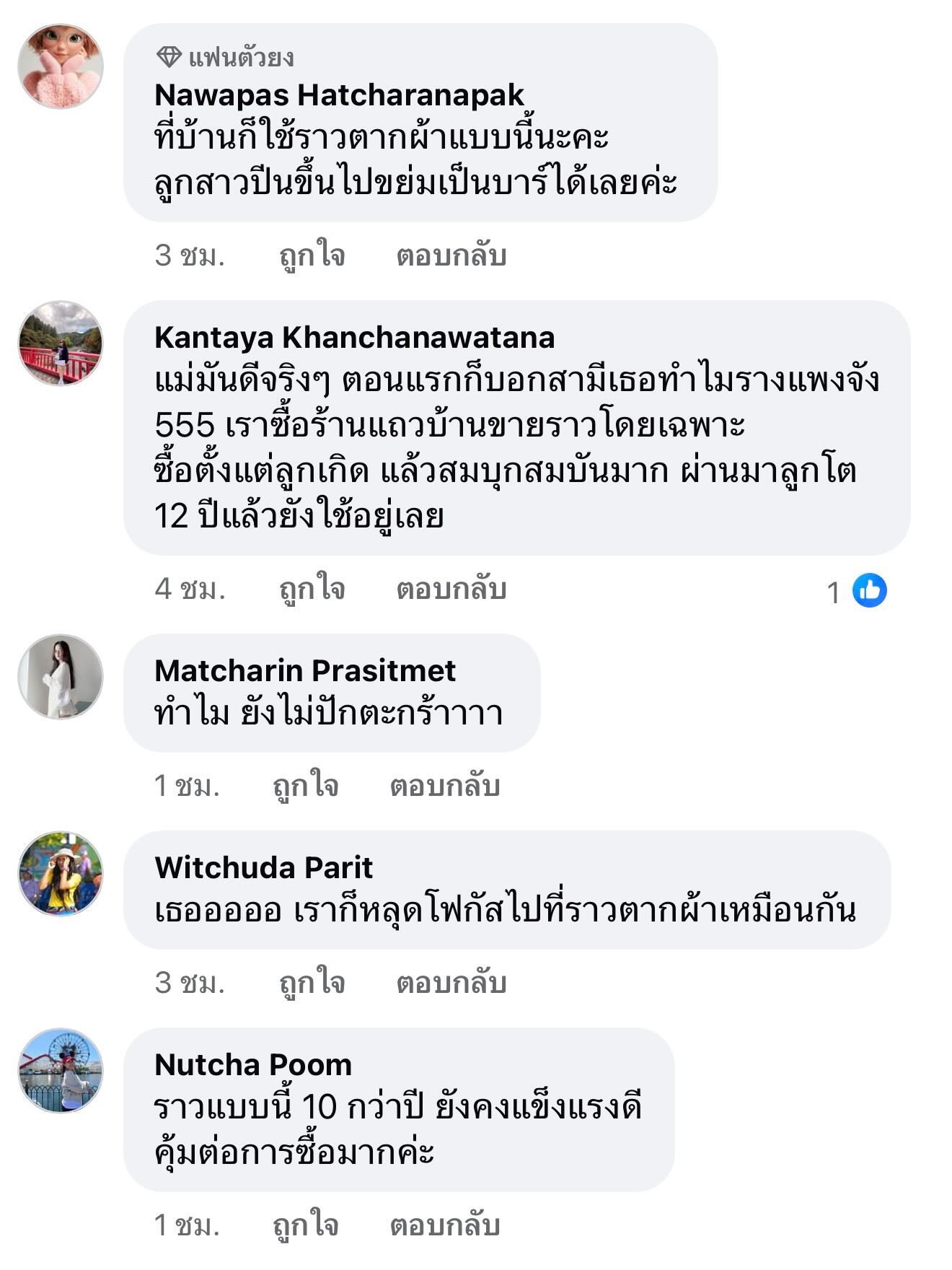Open Witchuda Parit's profile name link

(263, 868)
